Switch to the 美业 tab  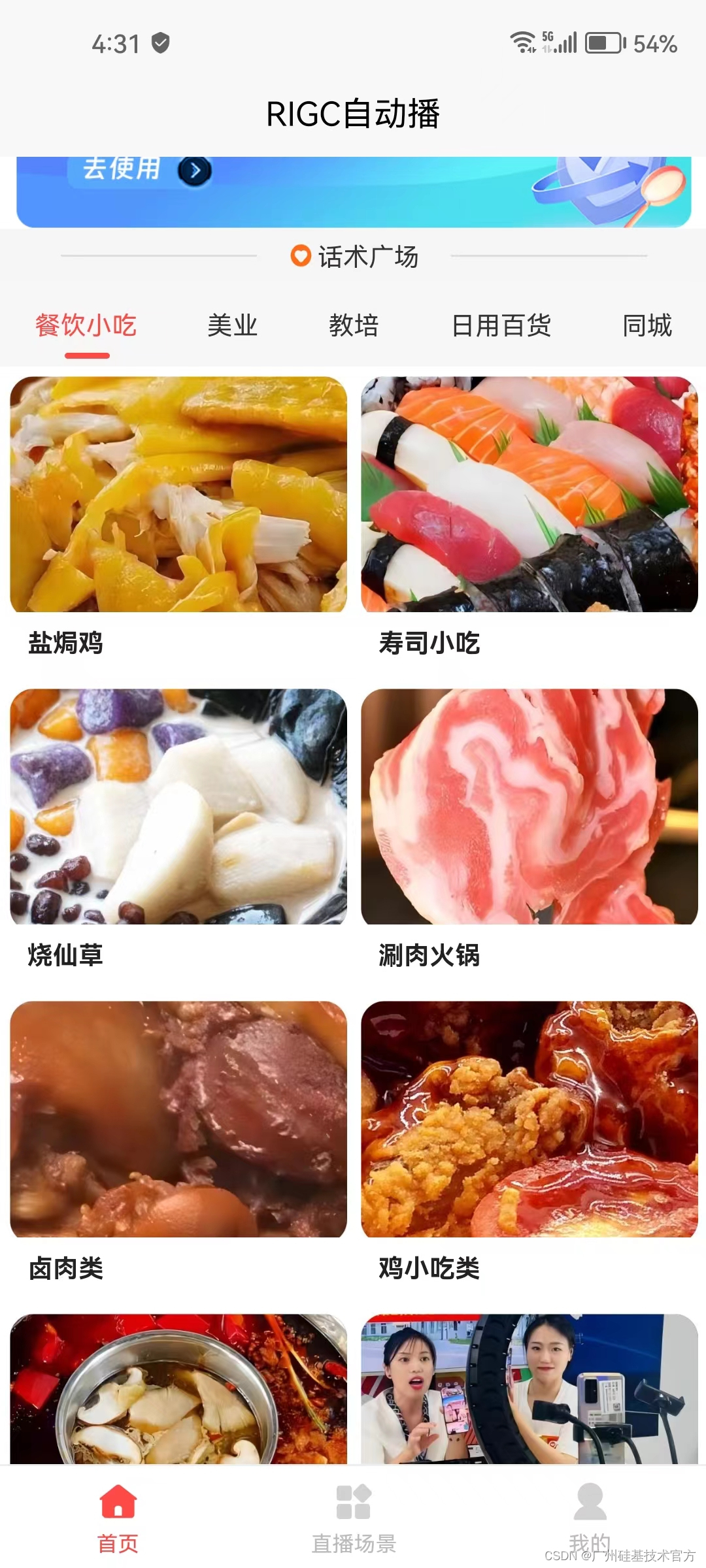pyautogui.click(x=232, y=326)
